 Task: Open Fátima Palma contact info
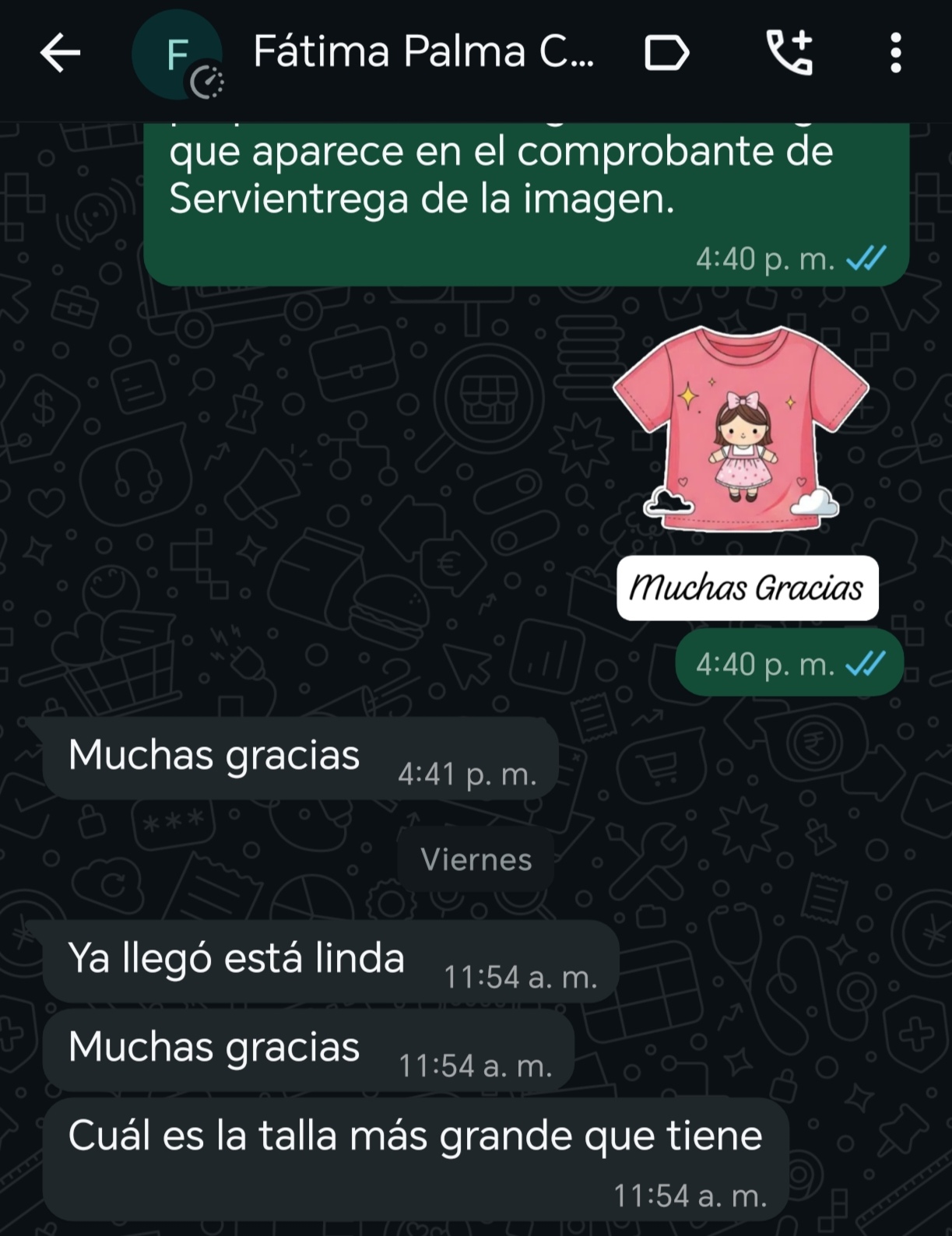point(423,53)
